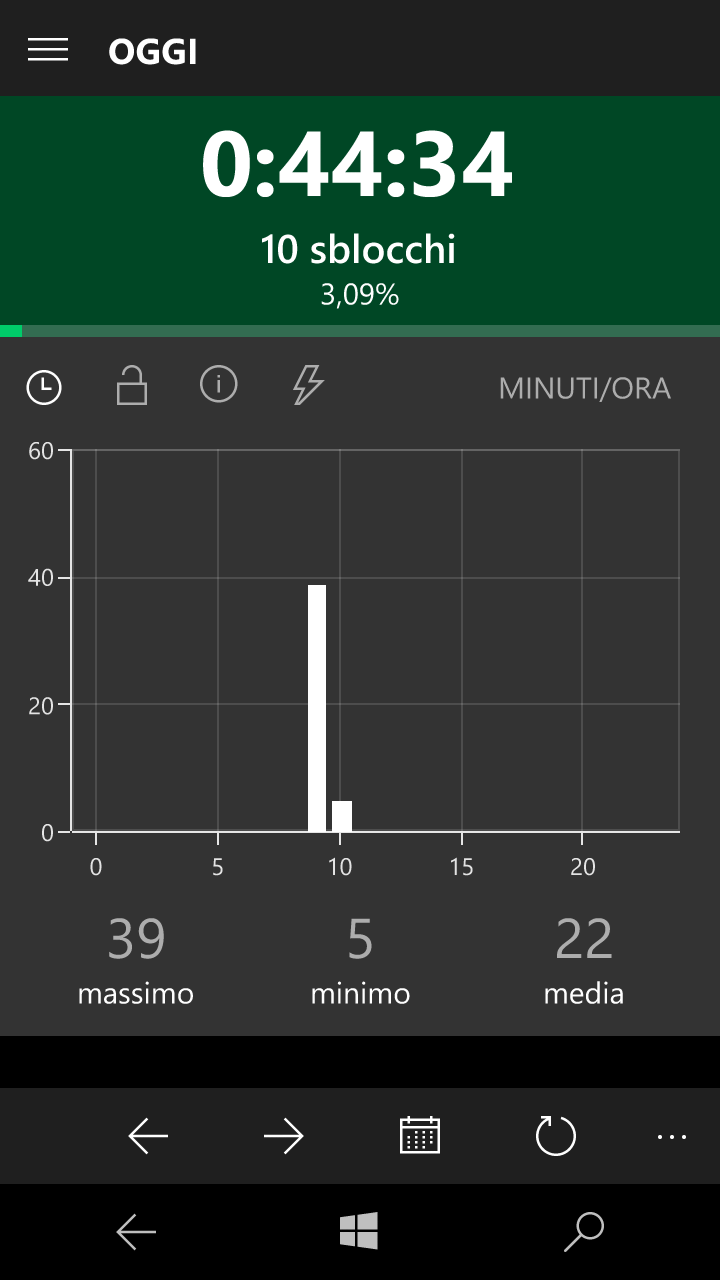The height and width of the screenshot is (1280, 720).
Task: Go to next day with right arrow
Action: [284, 1136]
